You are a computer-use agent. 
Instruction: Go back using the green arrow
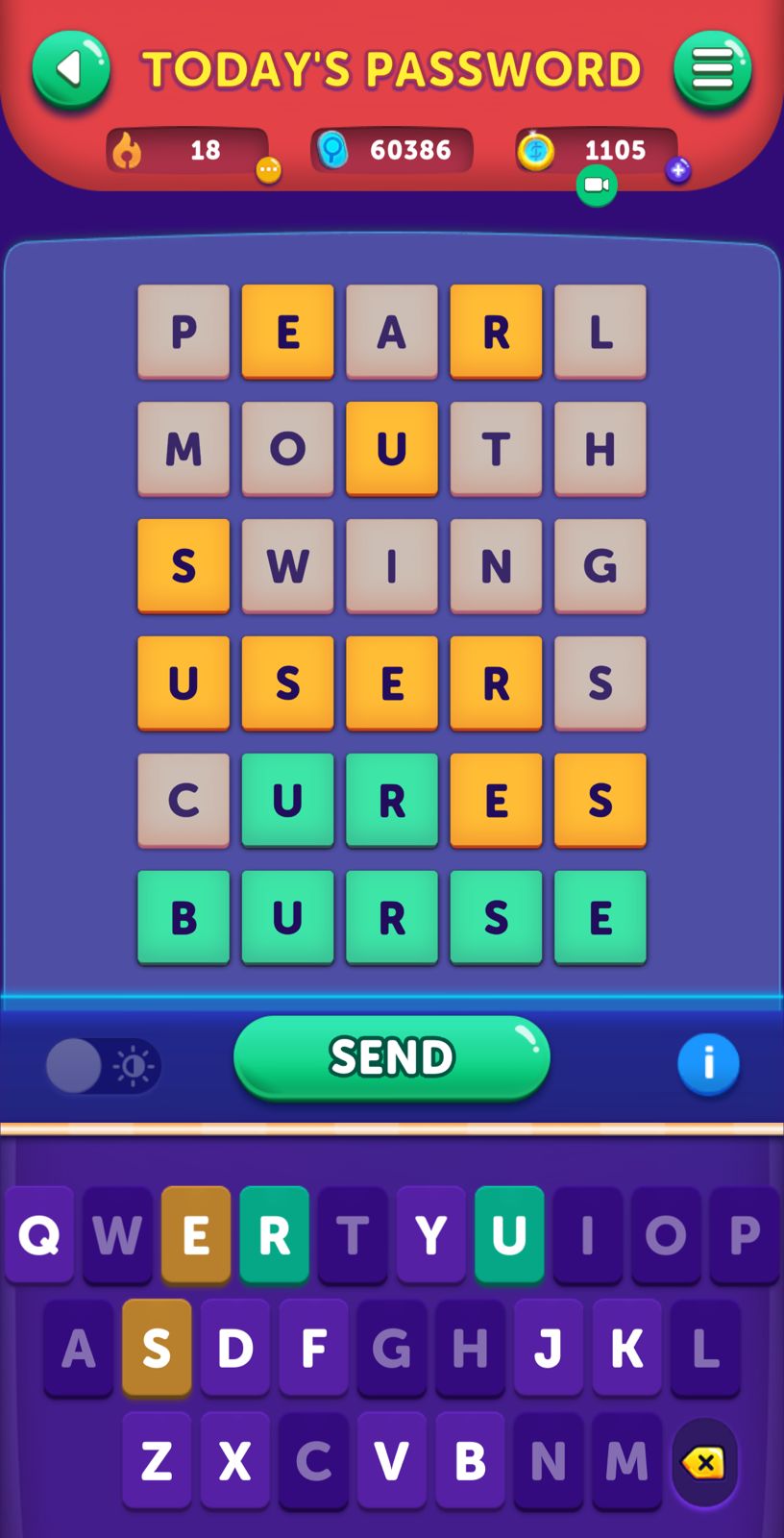[x=70, y=69]
